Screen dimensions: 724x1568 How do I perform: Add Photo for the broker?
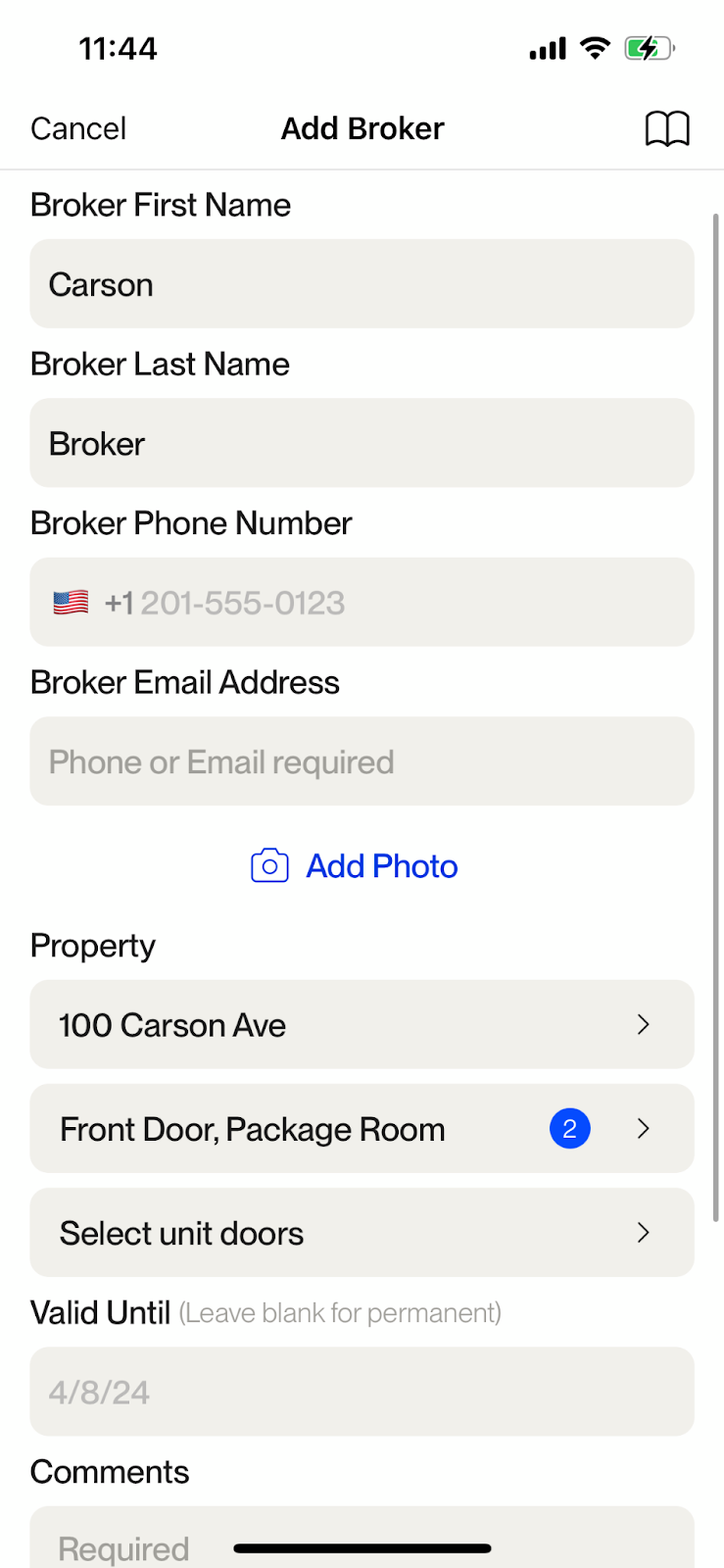coord(355,866)
